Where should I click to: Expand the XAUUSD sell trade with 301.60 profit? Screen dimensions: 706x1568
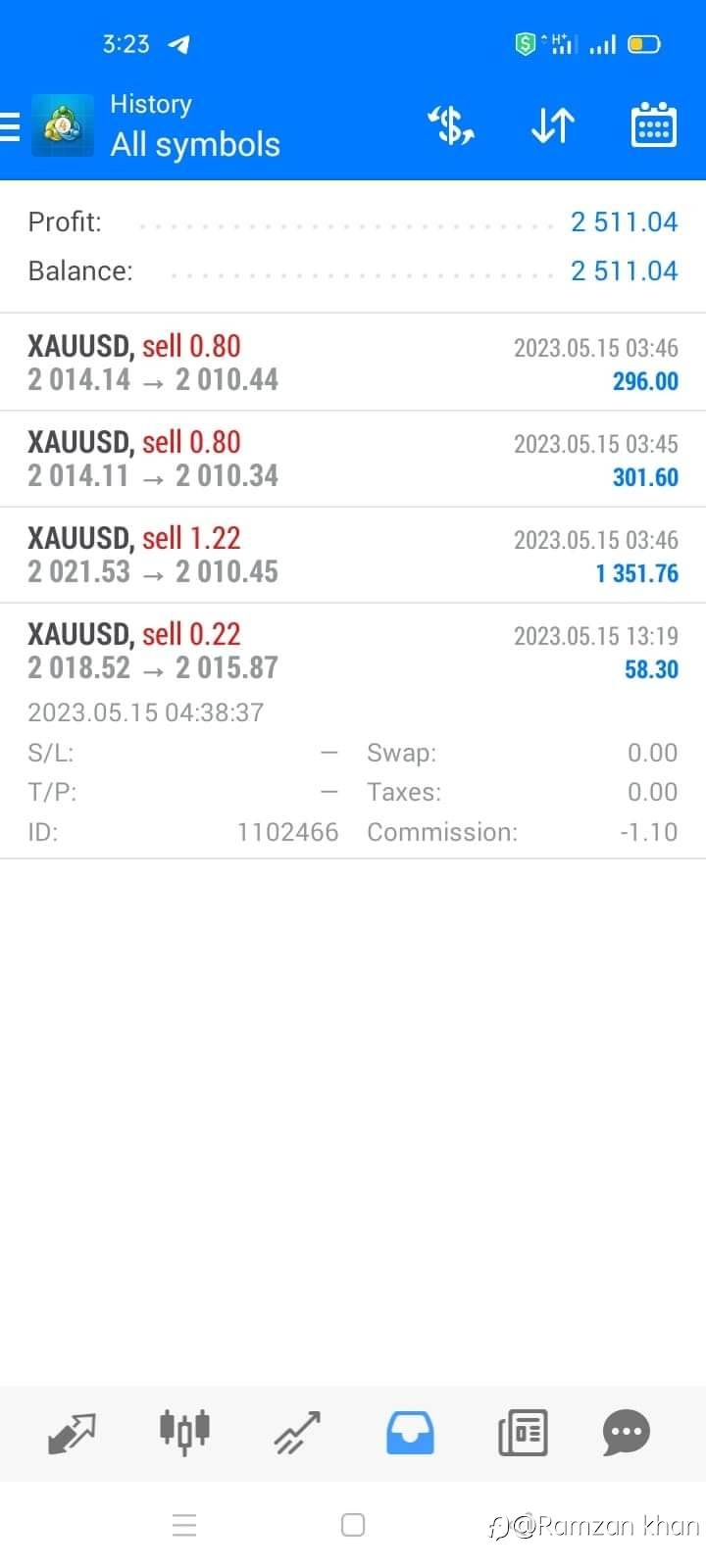(353, 459)
